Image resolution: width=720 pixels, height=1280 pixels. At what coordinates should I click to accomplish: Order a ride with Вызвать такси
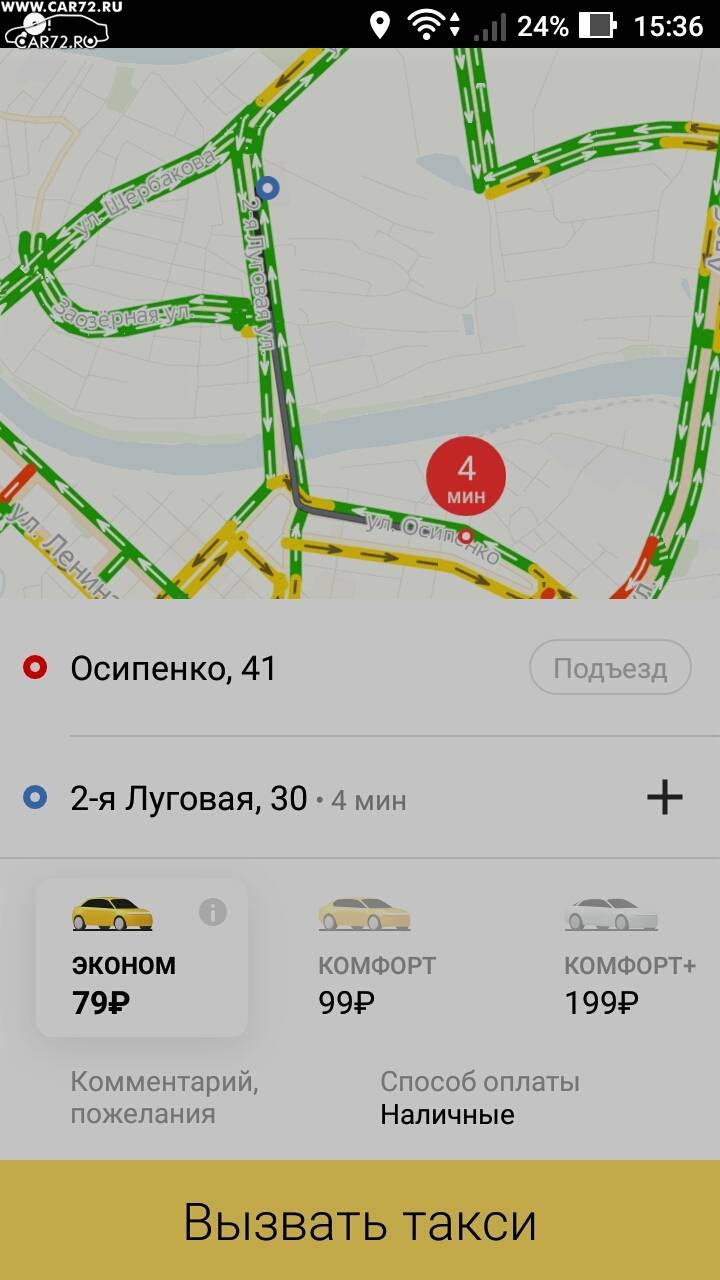360,1221
